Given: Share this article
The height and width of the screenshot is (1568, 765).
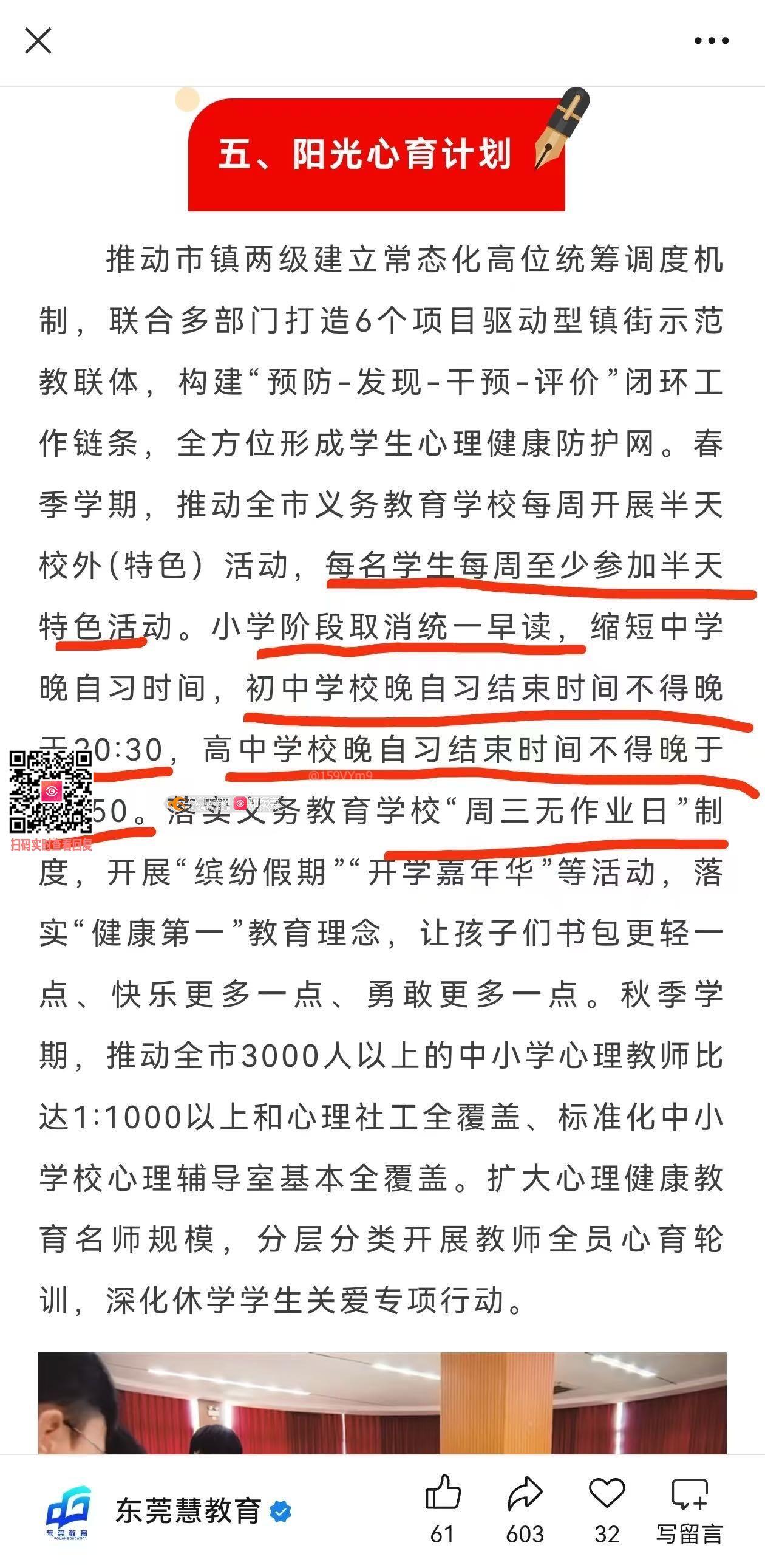Looking at the screenshot, I should point(524,1495).
